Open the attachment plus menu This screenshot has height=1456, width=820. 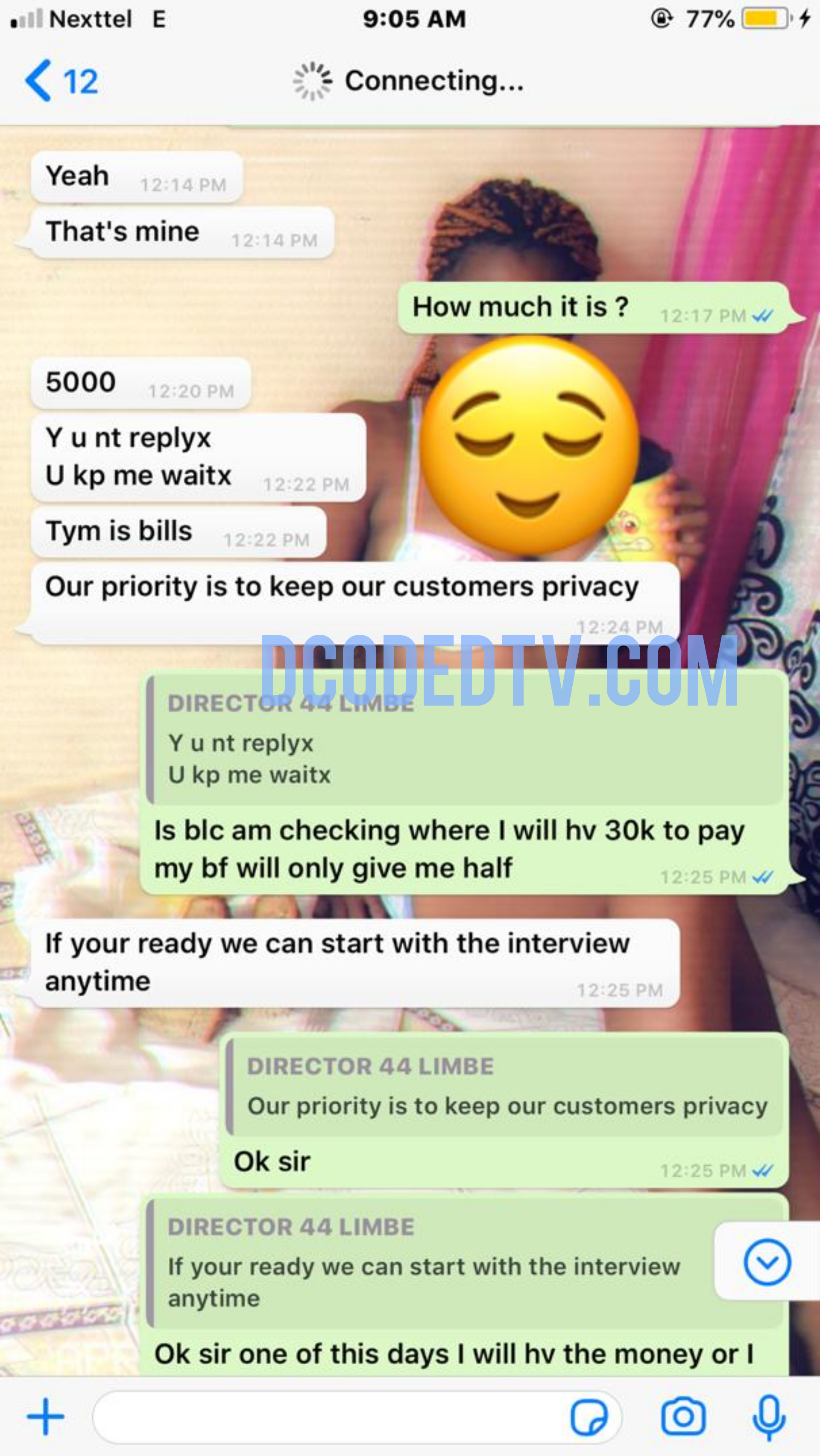point(45,1416)
